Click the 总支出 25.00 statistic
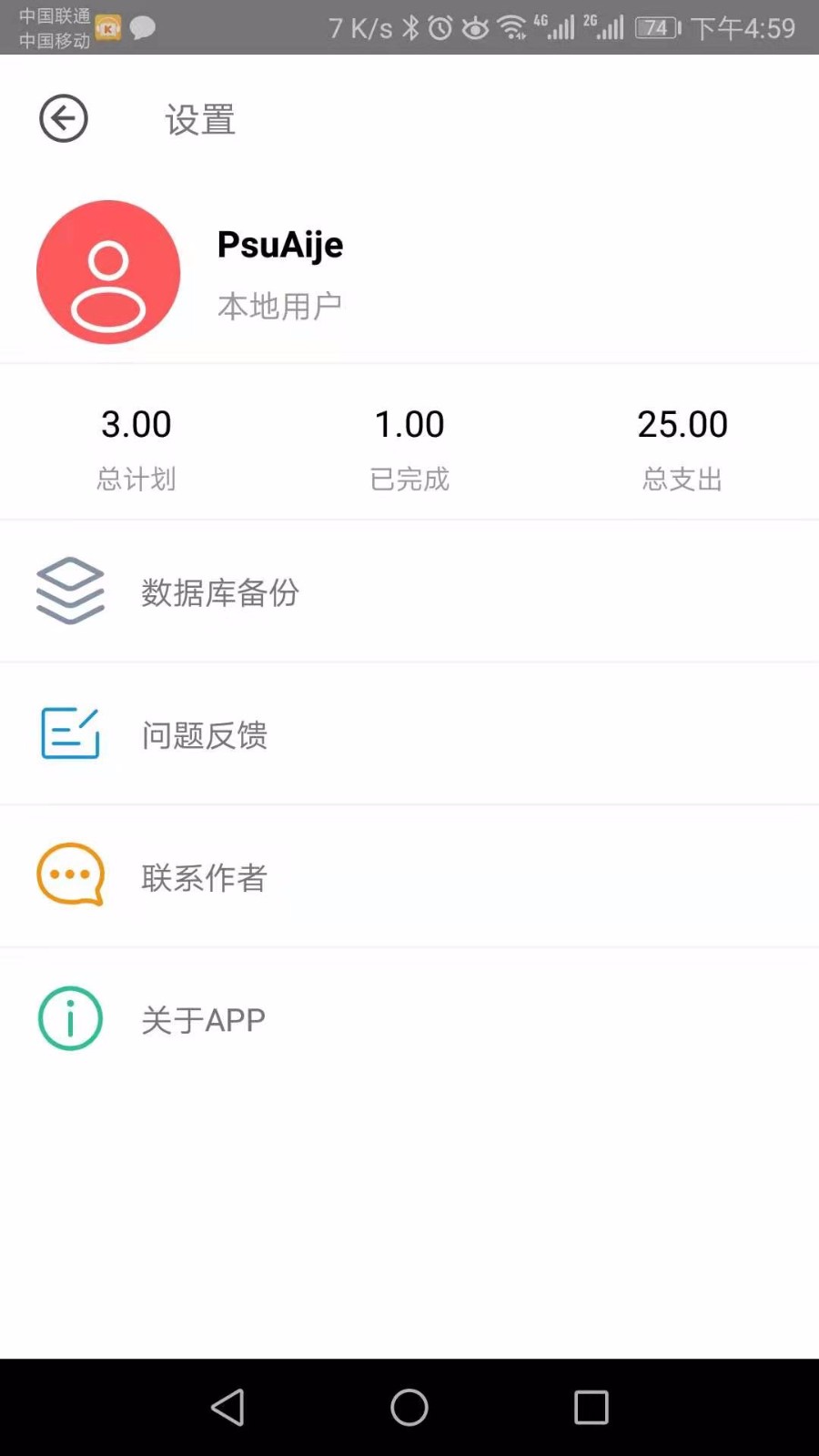The image size is (819, 1456). (682, 446)
